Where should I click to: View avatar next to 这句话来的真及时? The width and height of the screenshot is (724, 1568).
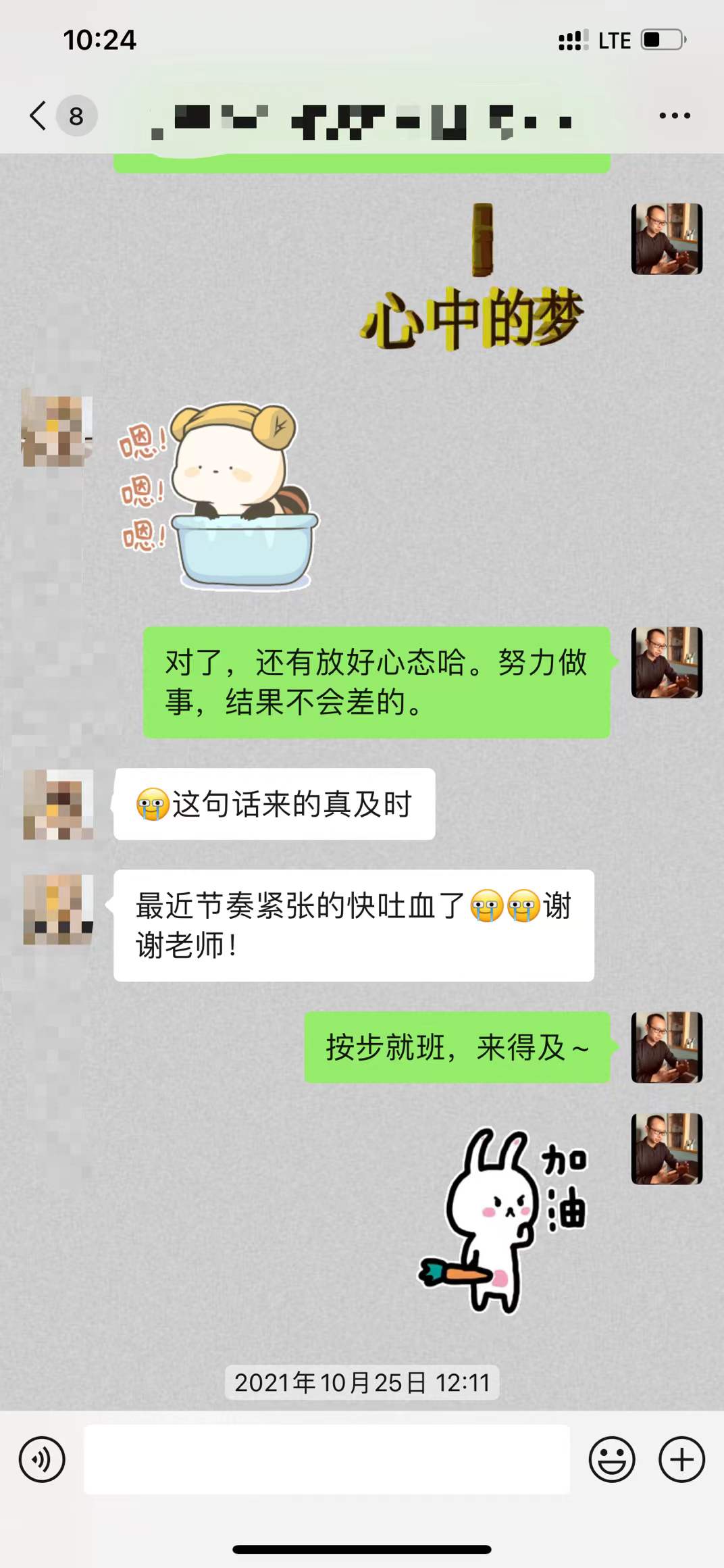[x=58, y=804]
